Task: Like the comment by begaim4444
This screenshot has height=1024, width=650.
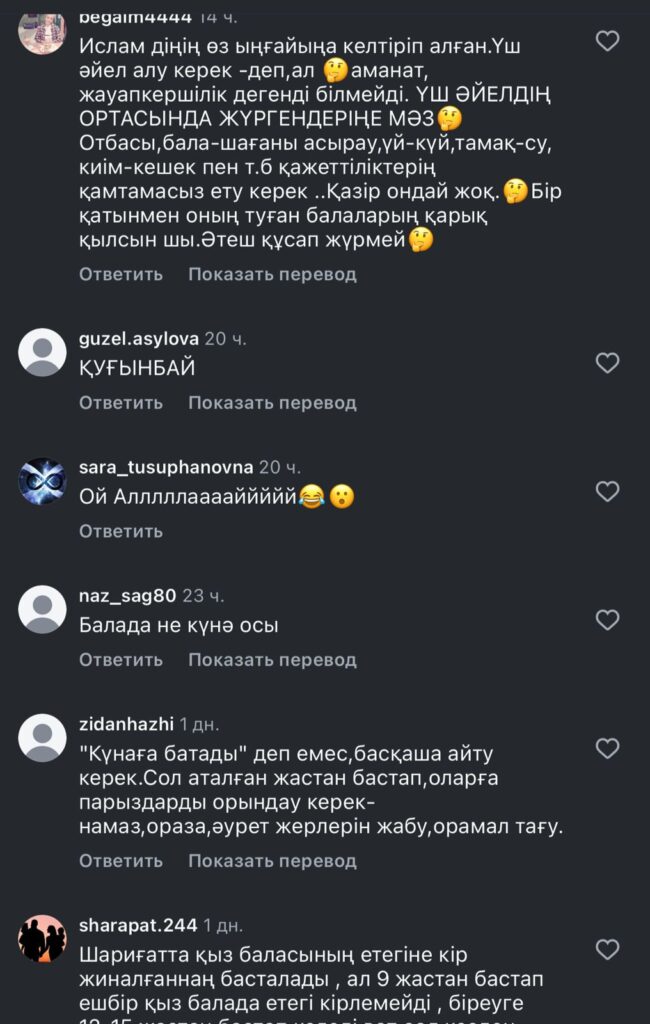Action: (x=607, y=41)
